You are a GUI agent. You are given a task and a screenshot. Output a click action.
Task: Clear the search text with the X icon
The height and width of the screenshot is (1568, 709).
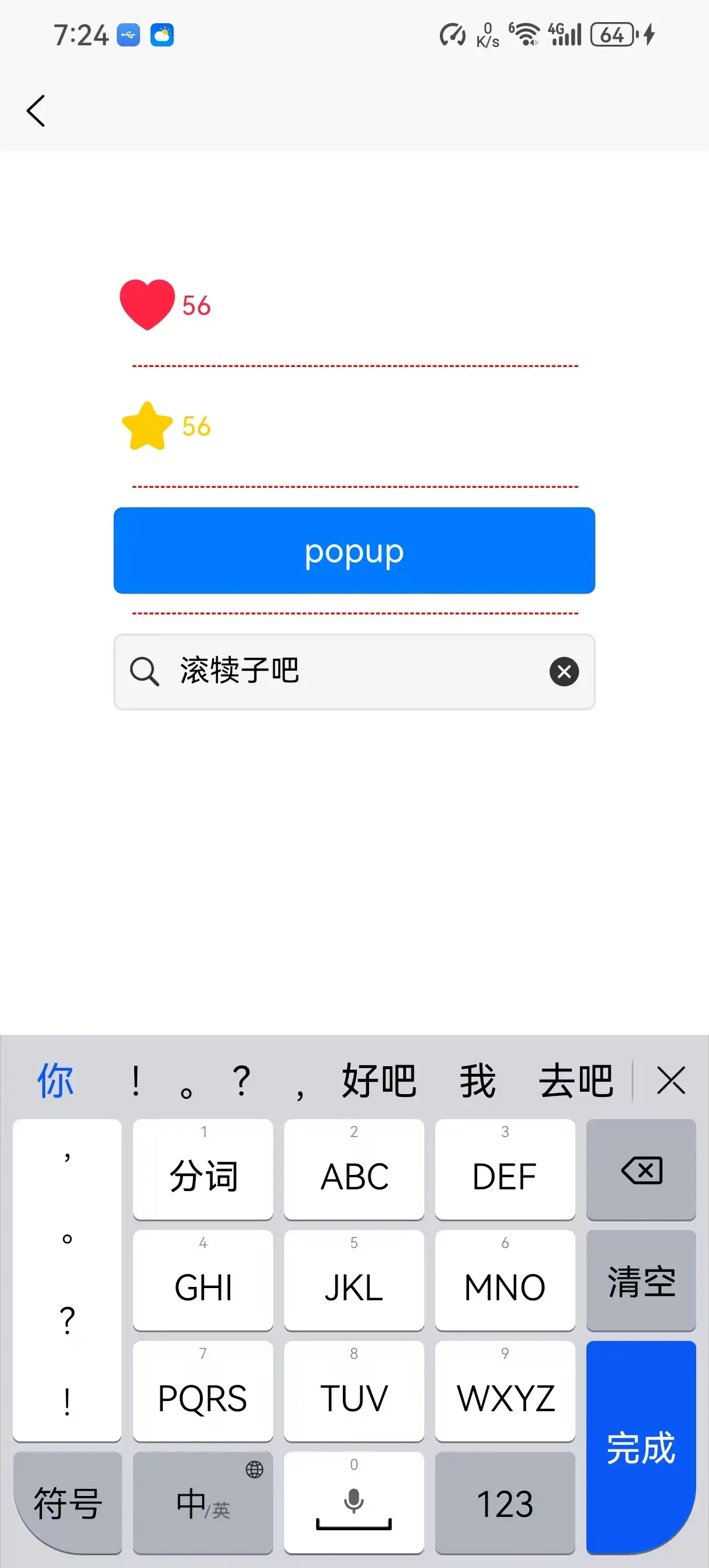(564, 671)
